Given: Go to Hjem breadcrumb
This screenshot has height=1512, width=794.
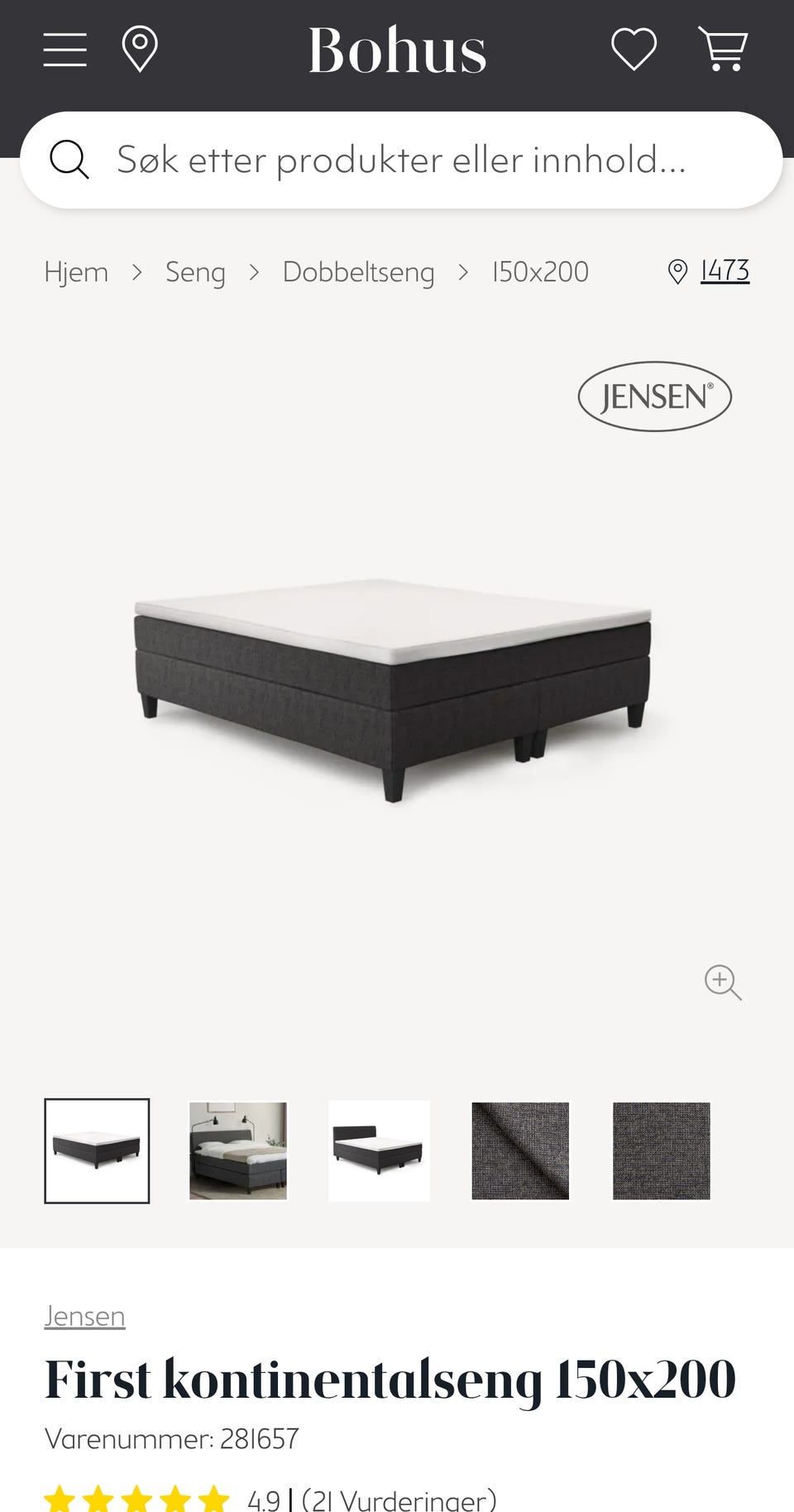Looking at the screenshot, I should click(76, 271).
